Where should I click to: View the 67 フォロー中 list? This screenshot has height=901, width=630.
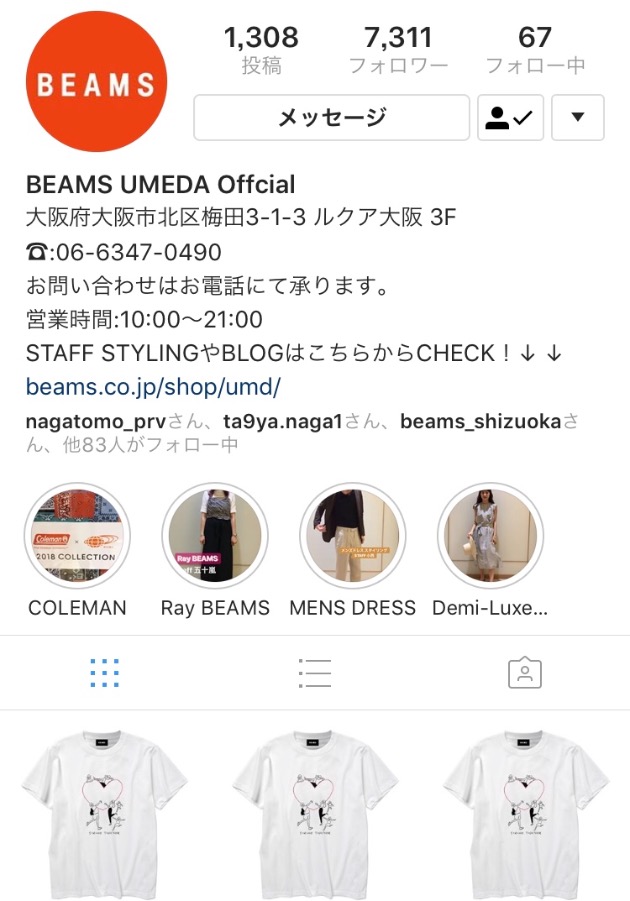coord(534,50)
